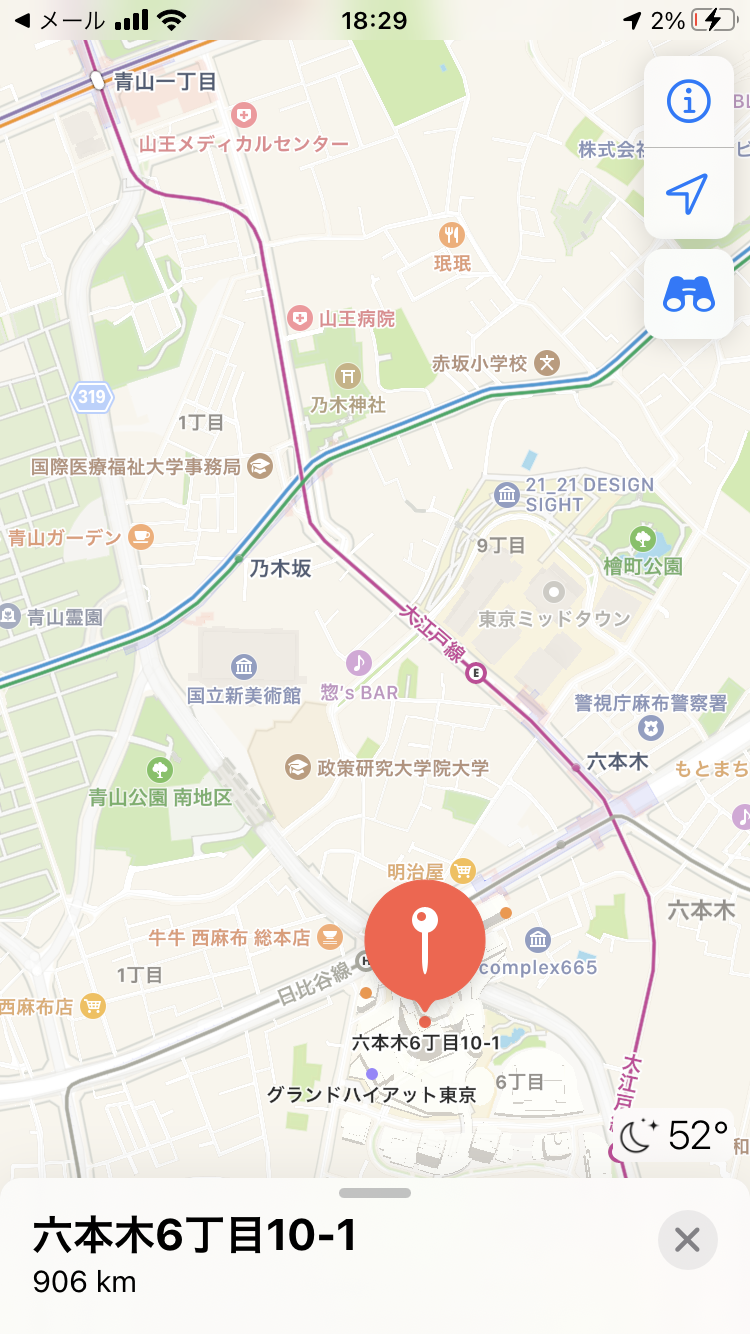Select 檜町公園 park marker
This screenshot has width=750, height=1334.
tap(641, 541)
